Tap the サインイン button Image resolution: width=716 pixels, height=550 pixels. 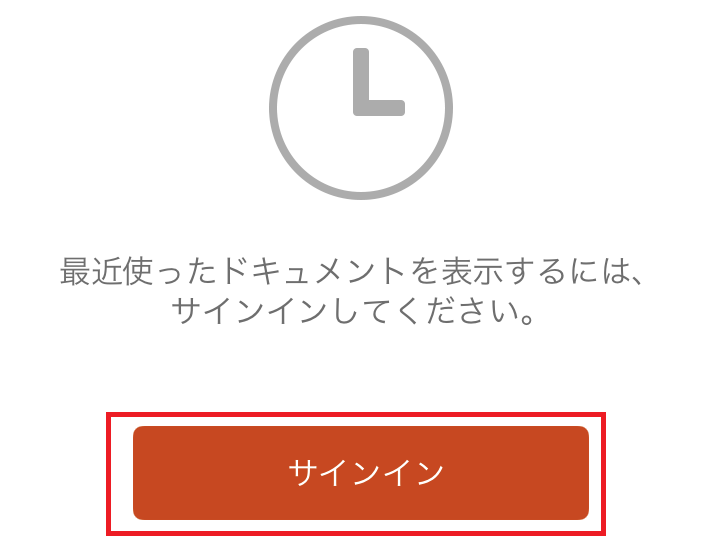[361, 473]
